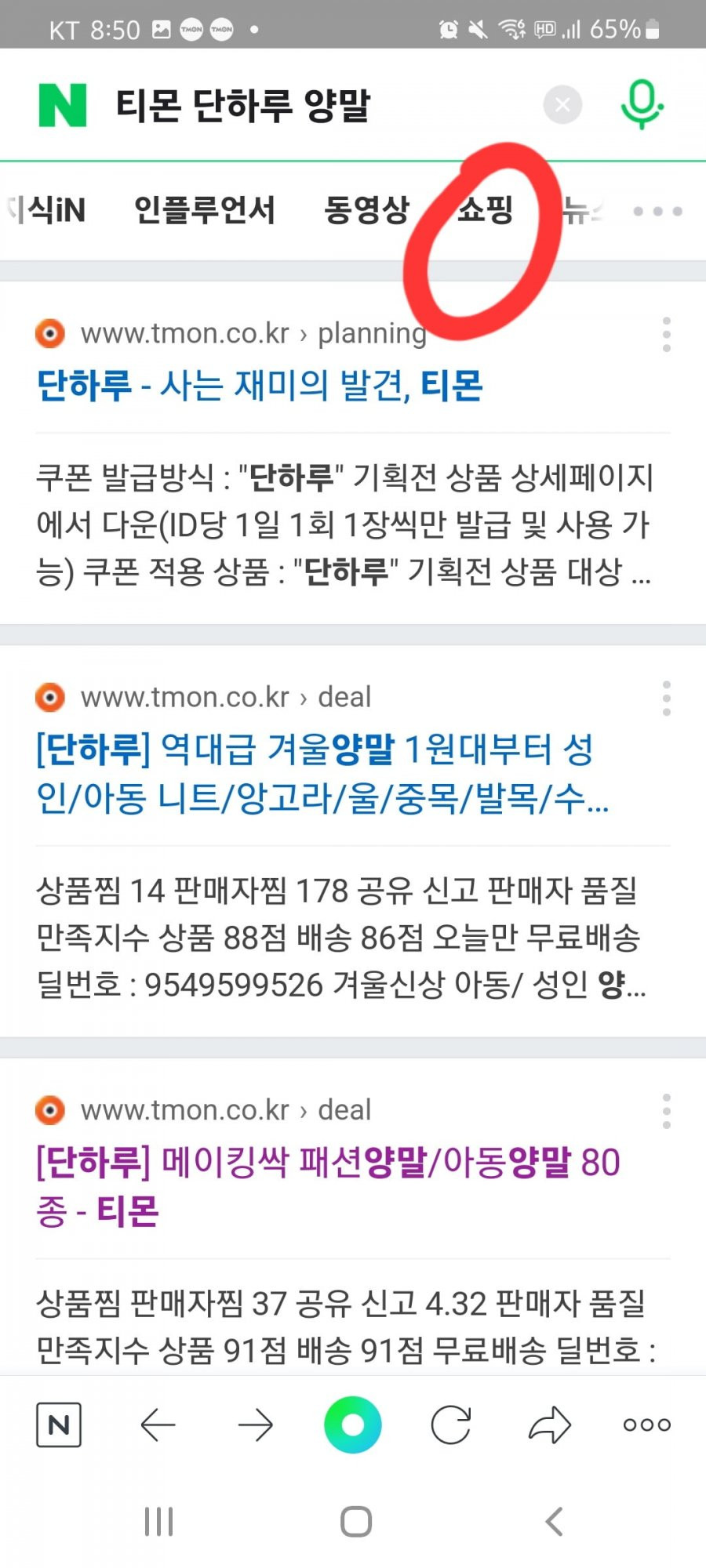The image size is (706, 1568).
Task: Open the system recent apps view
Action: pyautogui.click(x=158, y=1522)
